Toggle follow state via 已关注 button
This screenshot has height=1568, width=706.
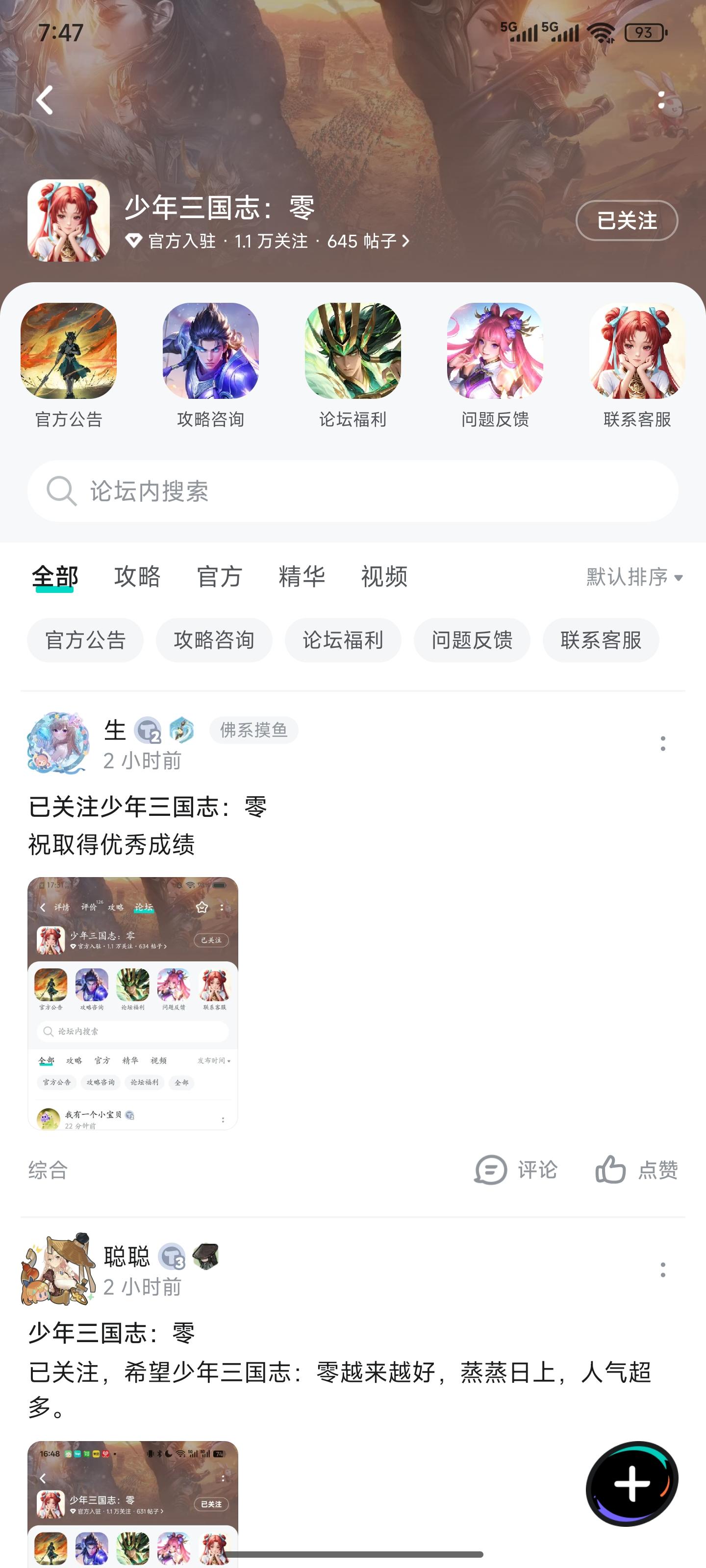pyautogui.click(x=626, y=221)
